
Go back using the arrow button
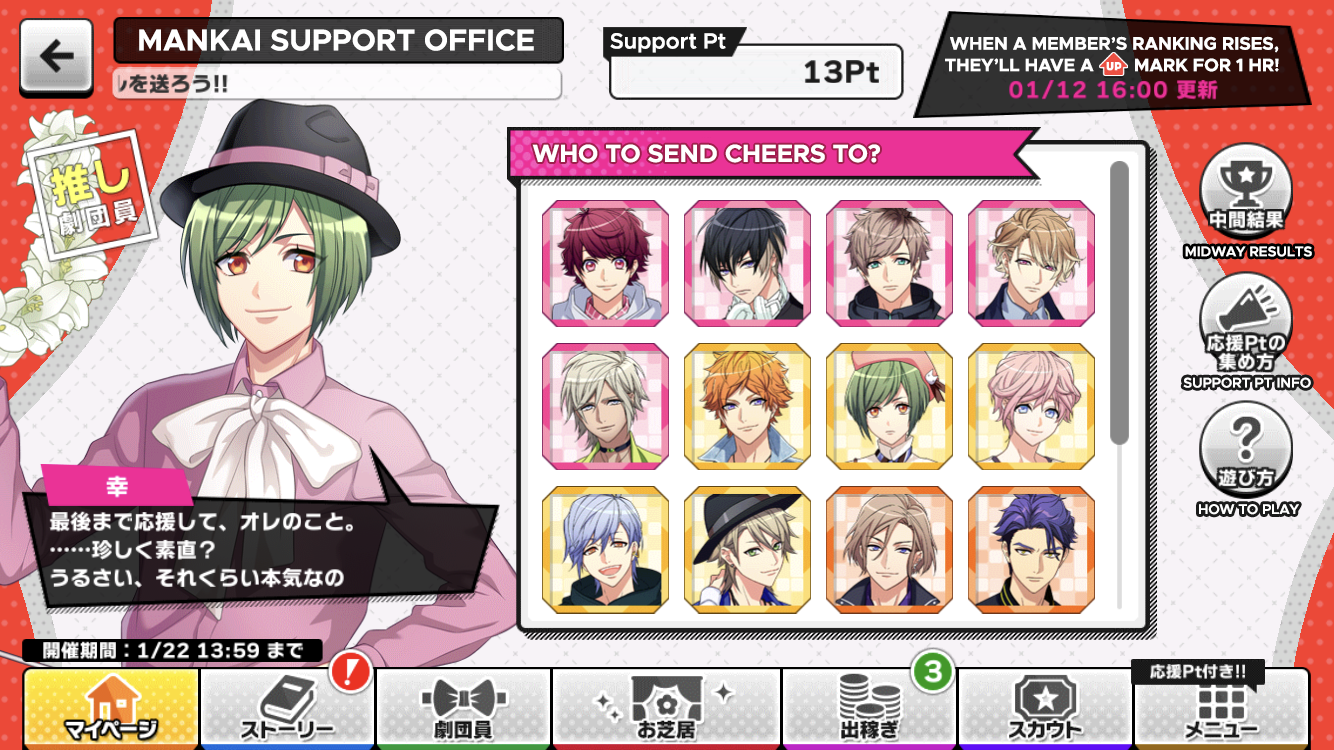tap(58, 56)
